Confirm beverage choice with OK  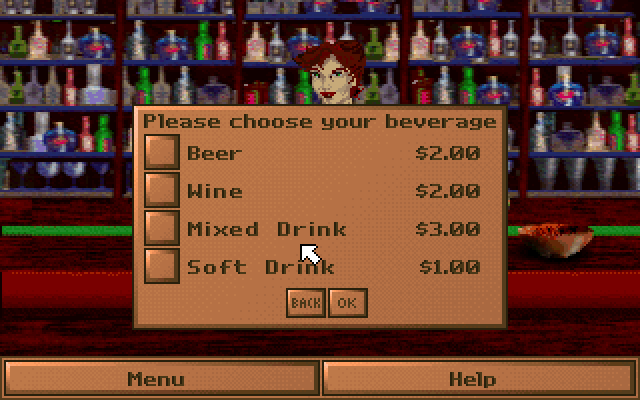[x=348, y=303]
